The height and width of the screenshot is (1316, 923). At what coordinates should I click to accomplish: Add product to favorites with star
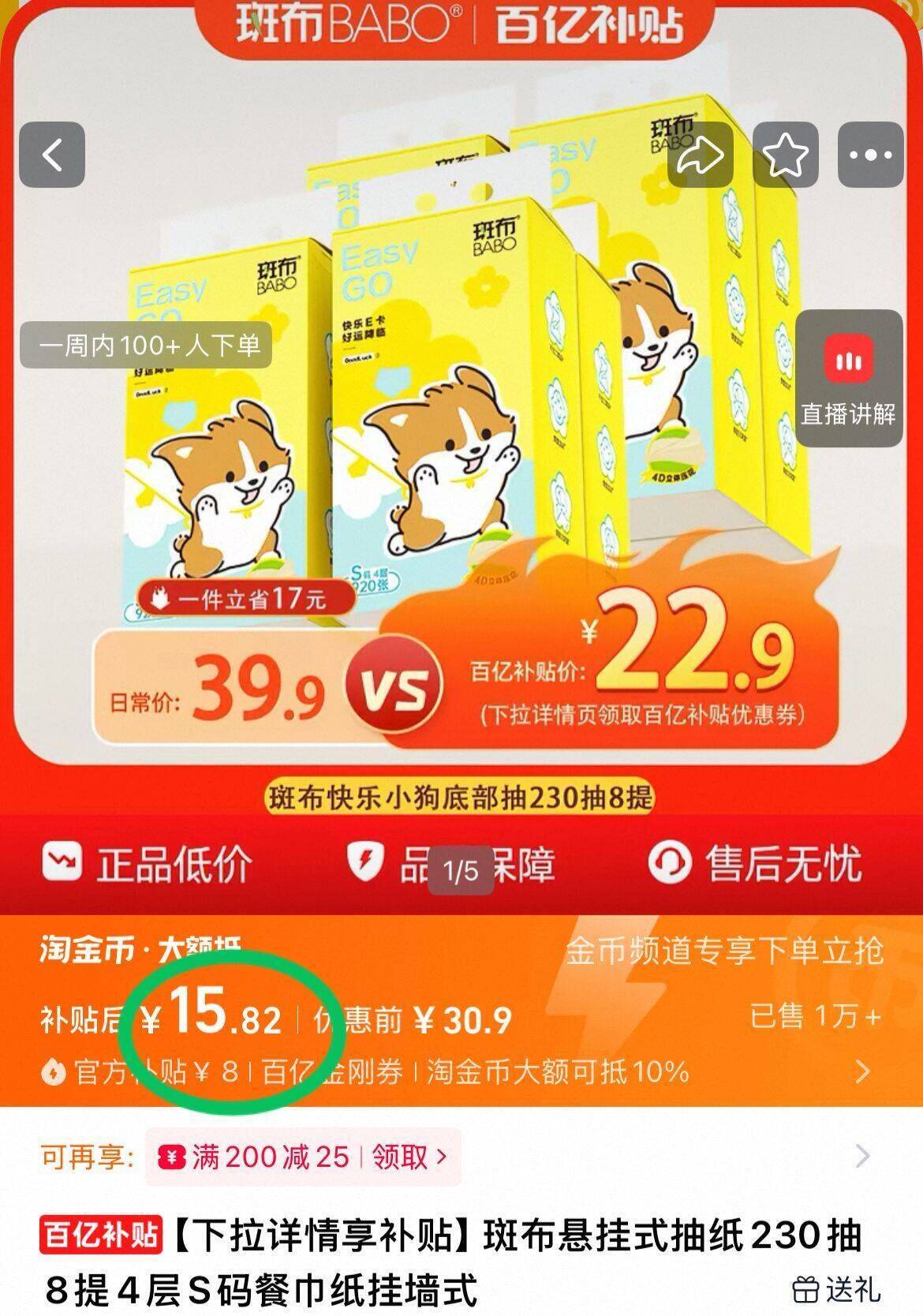785,155
